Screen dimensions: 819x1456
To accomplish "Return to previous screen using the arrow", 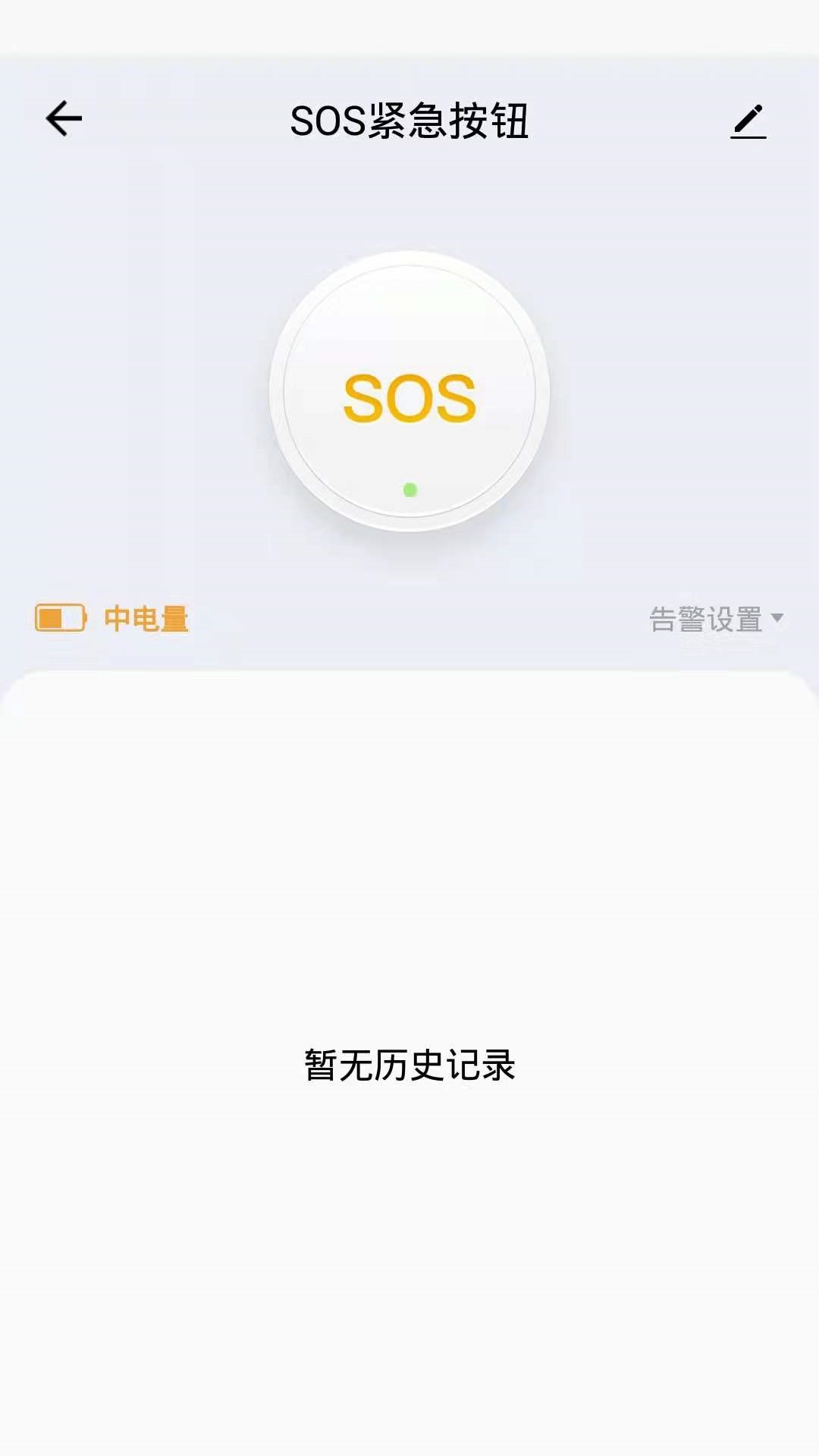I will [64, 119].
